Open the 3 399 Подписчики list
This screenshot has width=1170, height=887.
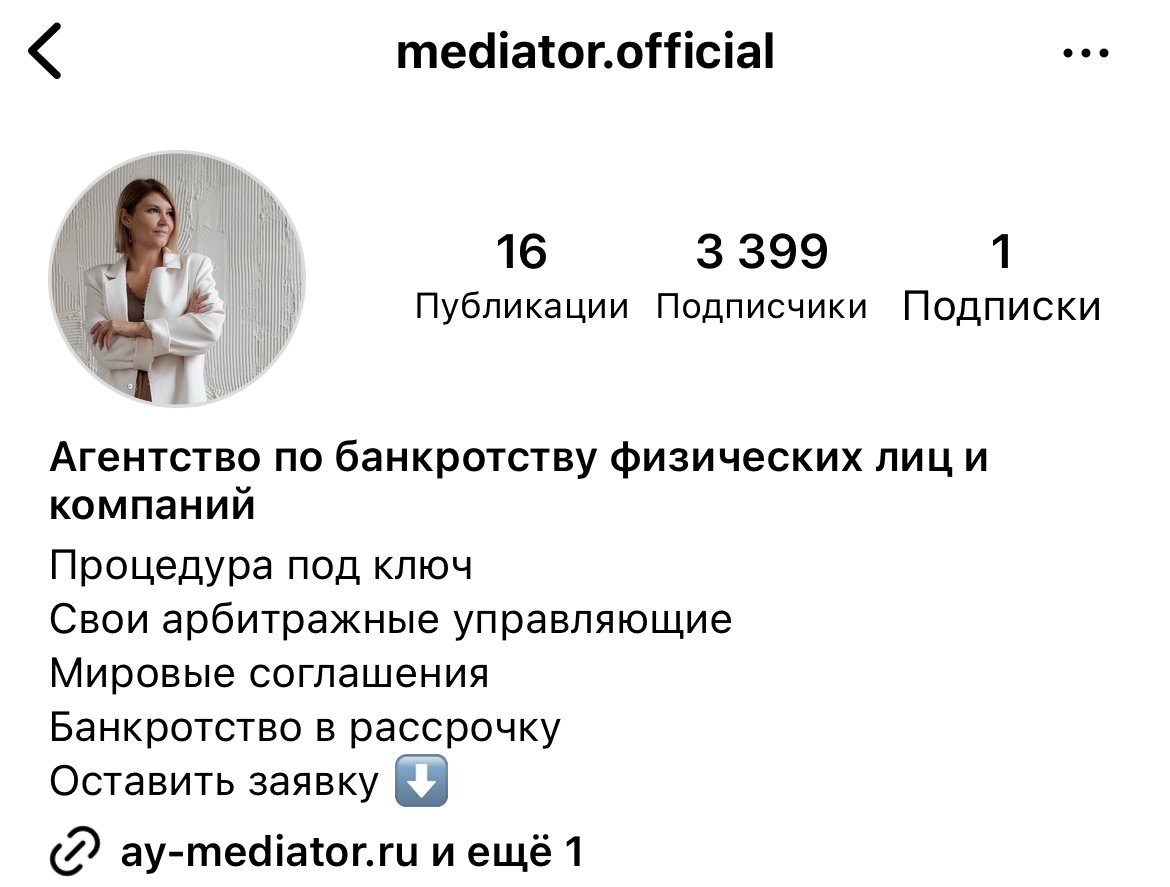click(762, 276)
